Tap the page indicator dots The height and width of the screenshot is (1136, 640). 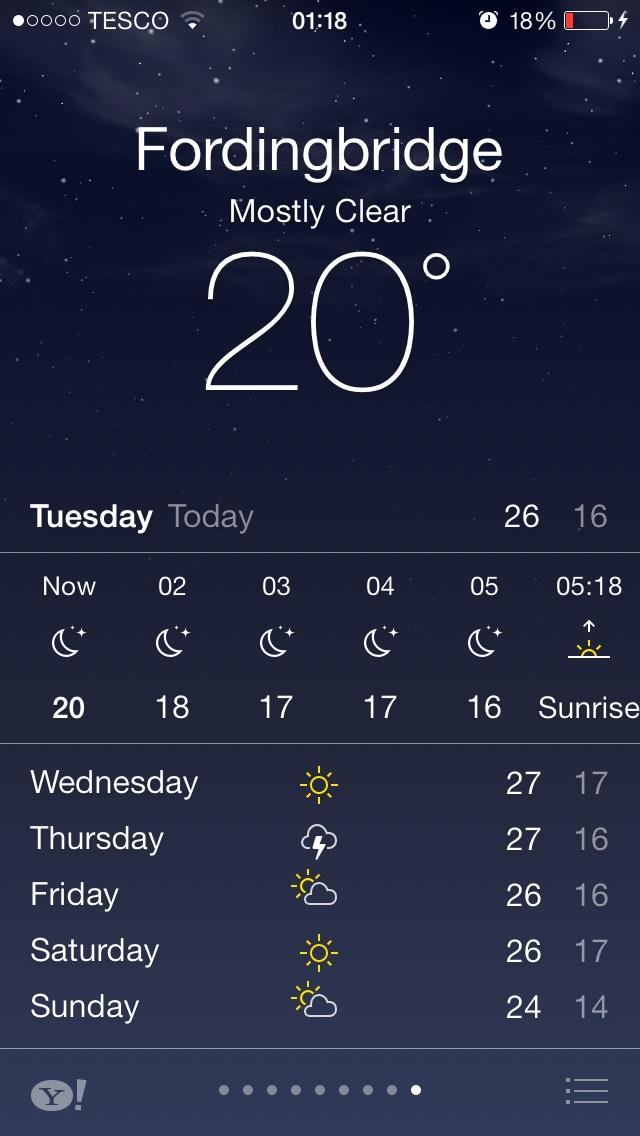pos(319,1090)
